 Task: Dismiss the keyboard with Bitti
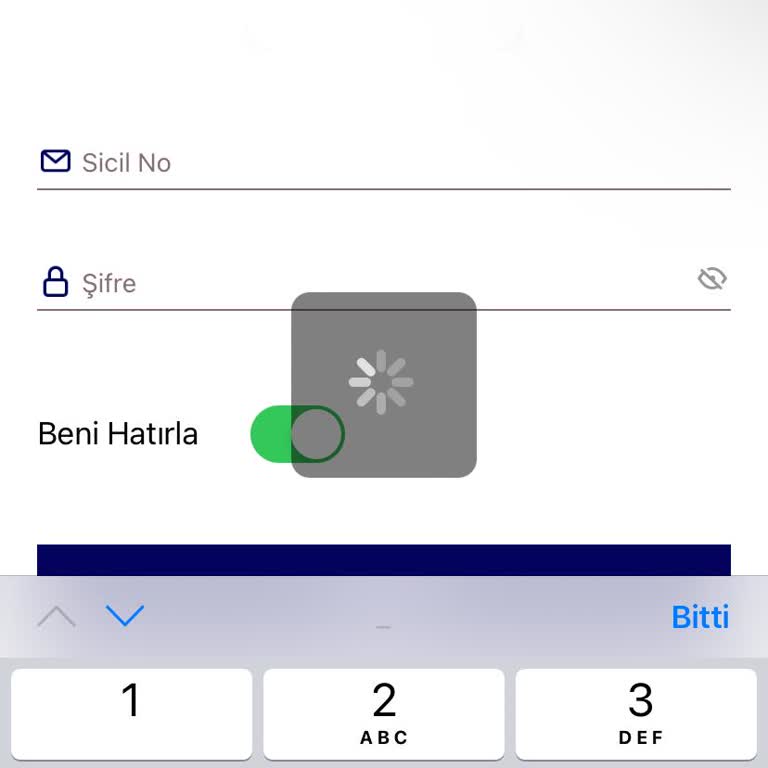700,617
